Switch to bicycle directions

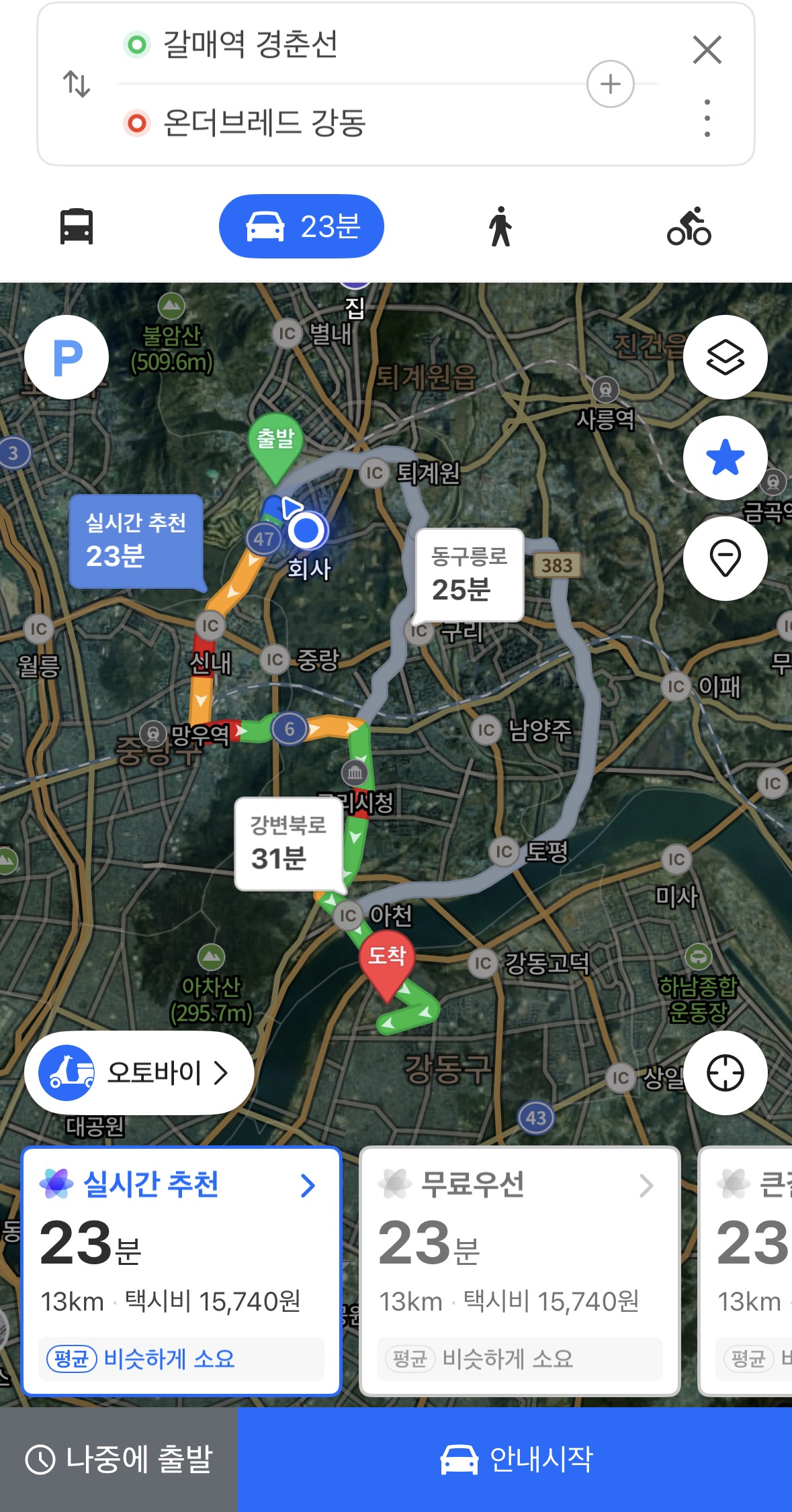click(x=689, y=226)
